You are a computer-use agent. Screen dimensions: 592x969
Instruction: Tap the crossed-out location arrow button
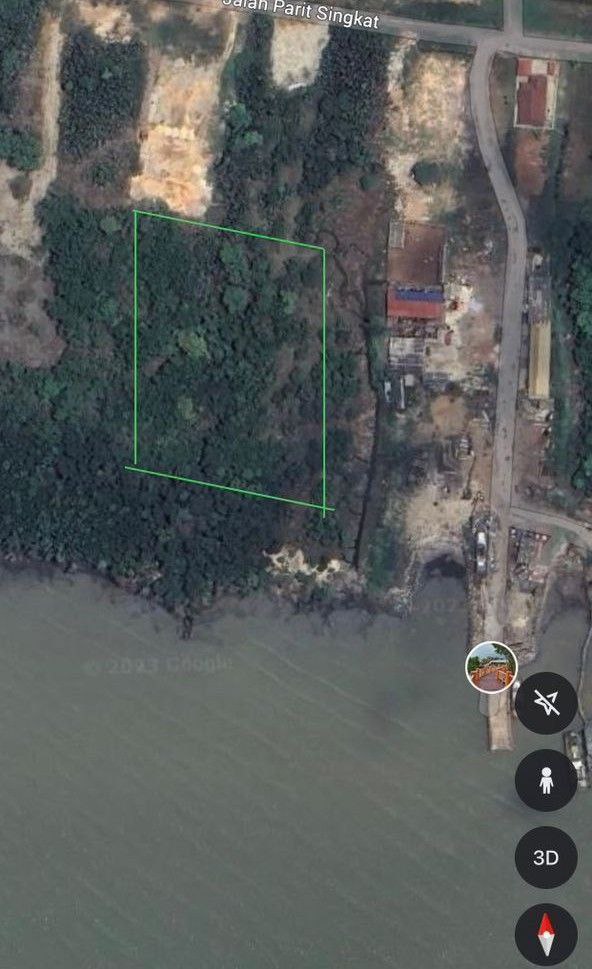[546, 703]
